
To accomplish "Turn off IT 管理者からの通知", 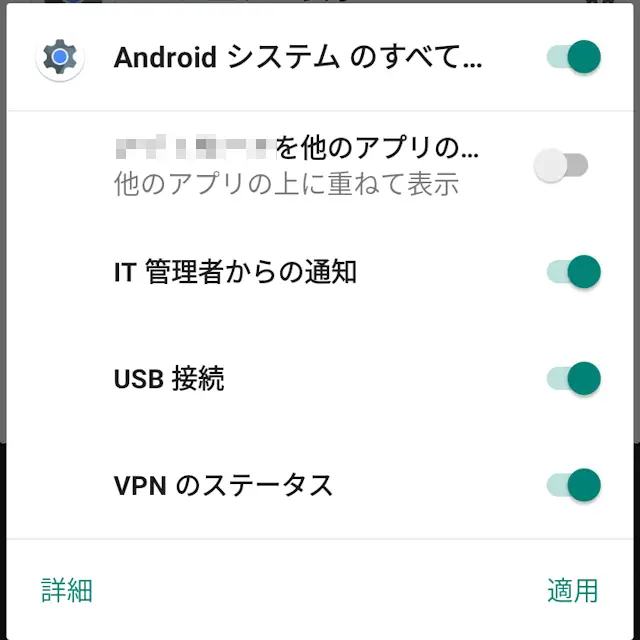I will pos(574,271).
